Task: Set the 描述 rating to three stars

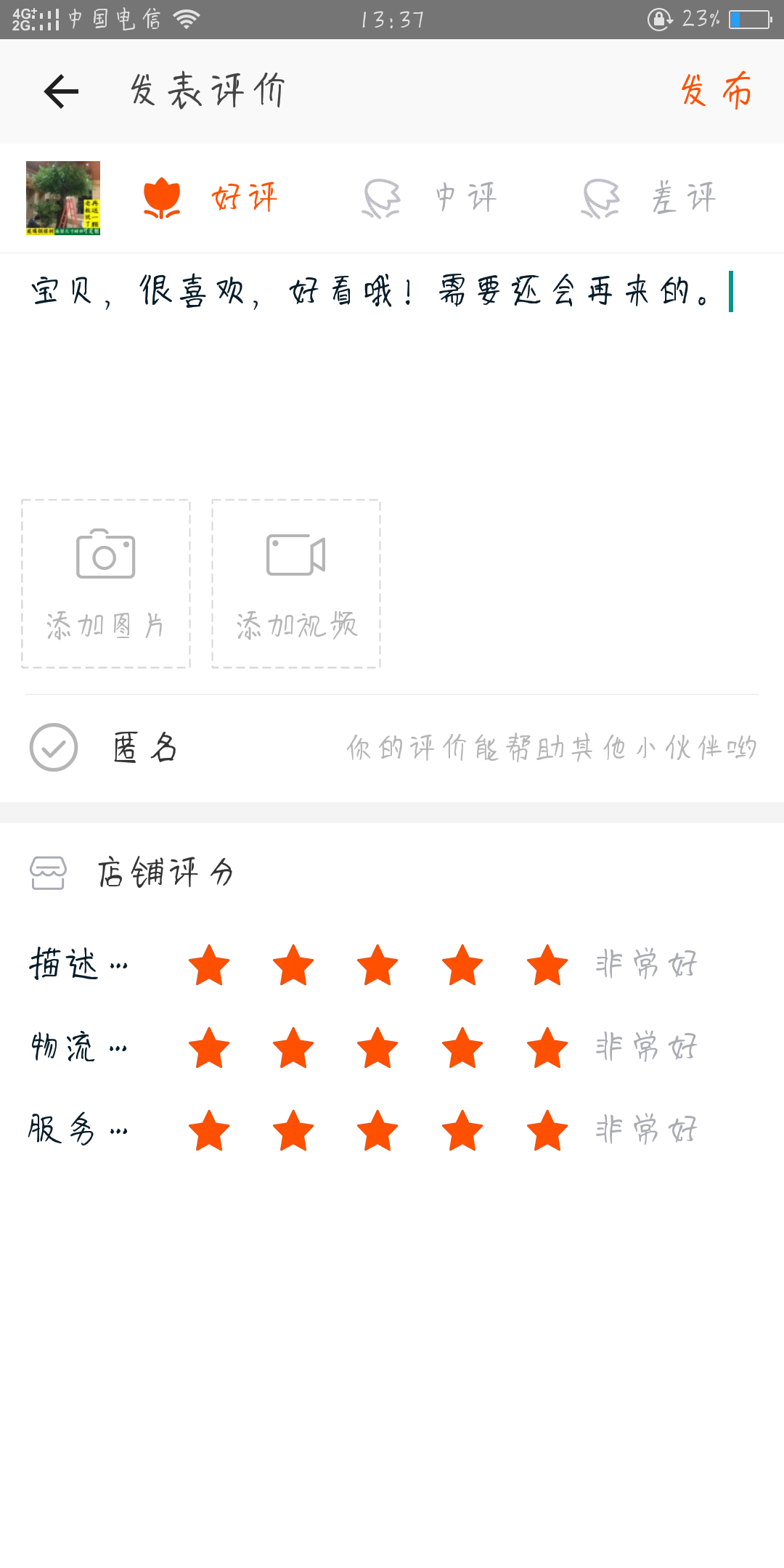Action: click(x=377, y=965)
